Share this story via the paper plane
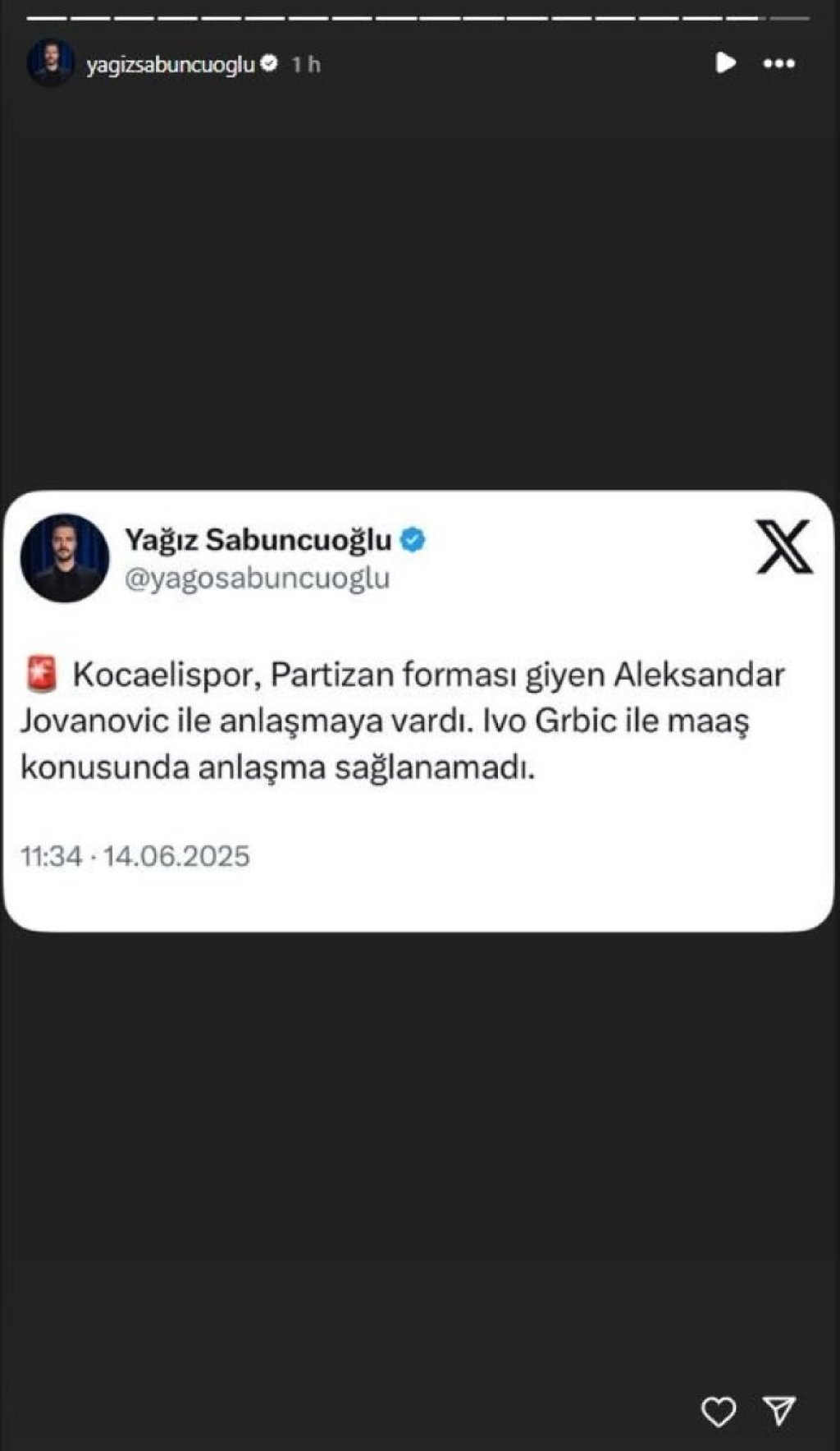This screenshot has height=1451, width=840. pyautogui.click(x=778, y=1410)
